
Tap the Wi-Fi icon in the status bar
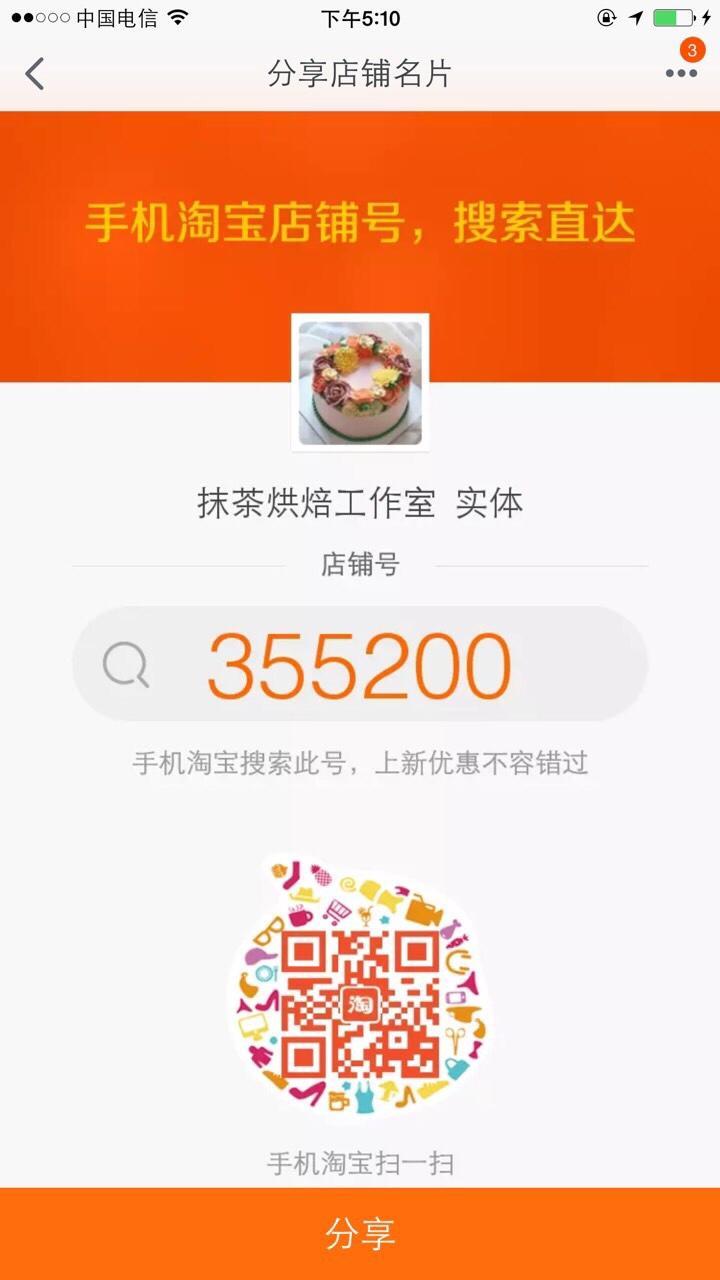179,16
